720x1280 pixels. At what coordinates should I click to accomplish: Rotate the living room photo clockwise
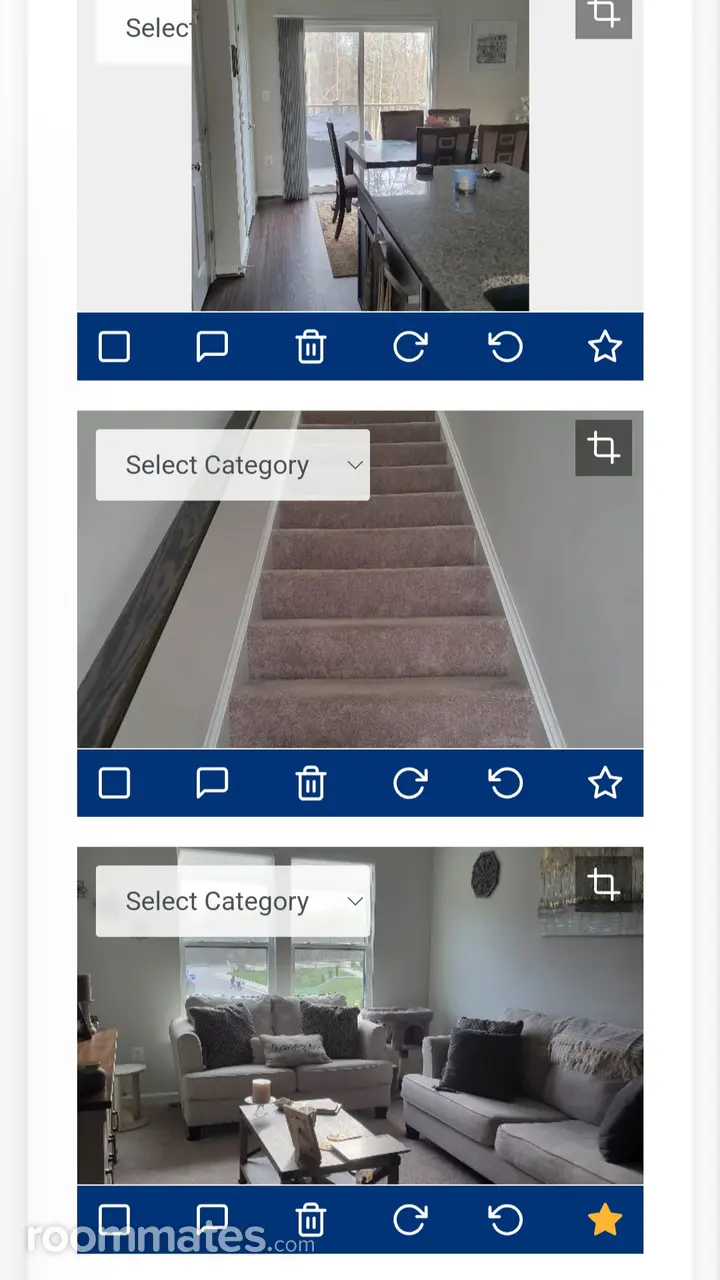[x=409, y=1220]
